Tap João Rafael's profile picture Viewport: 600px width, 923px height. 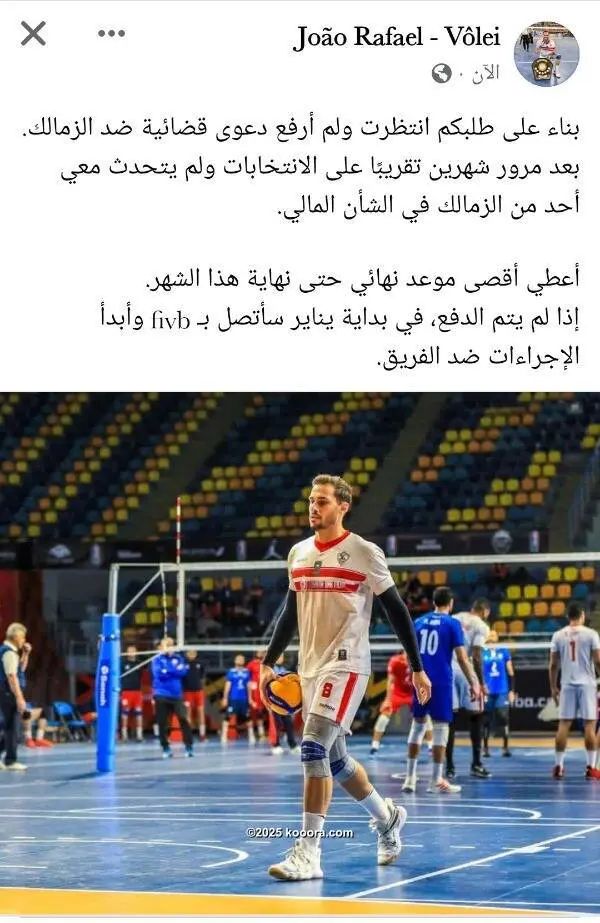coord(546,54)
